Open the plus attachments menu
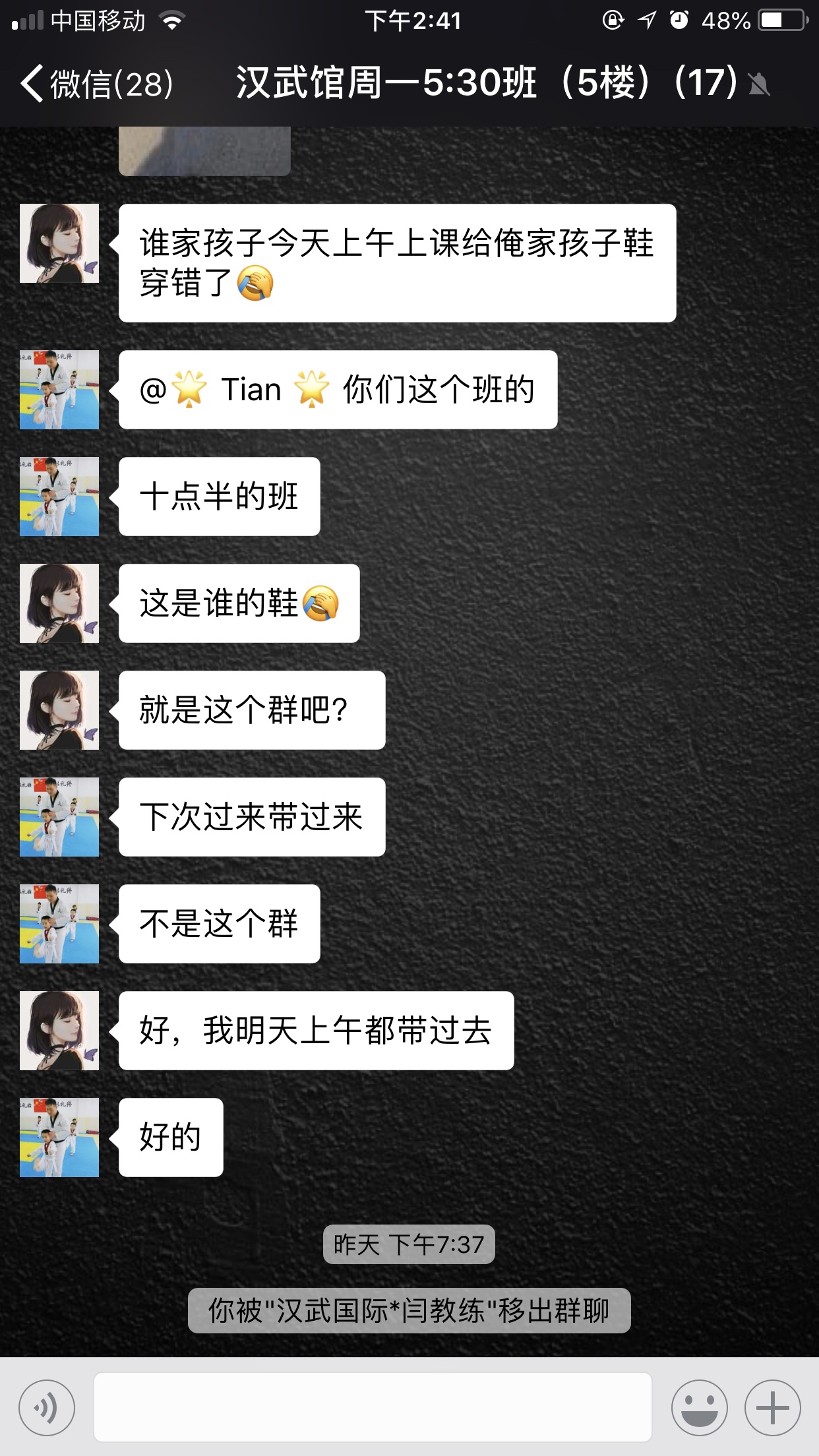 (x=772, y=1408)
